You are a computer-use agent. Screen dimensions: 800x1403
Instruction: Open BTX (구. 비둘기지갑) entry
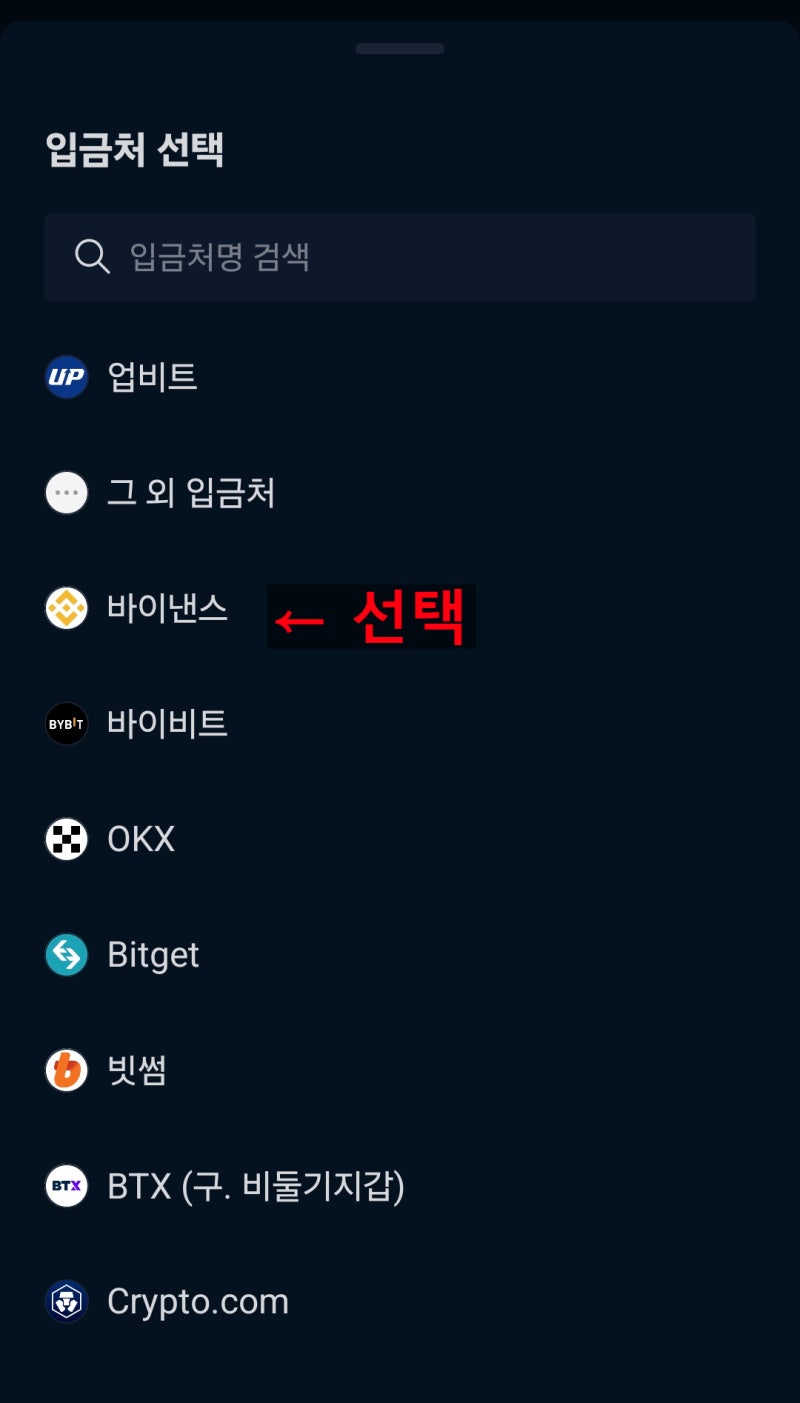point(256,1186)
